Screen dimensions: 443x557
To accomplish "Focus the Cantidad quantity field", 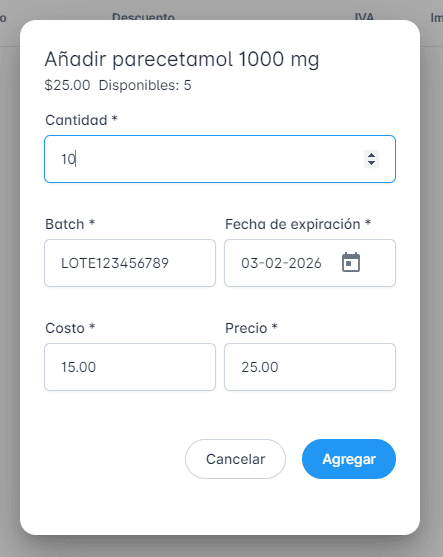I will [220, 159].
